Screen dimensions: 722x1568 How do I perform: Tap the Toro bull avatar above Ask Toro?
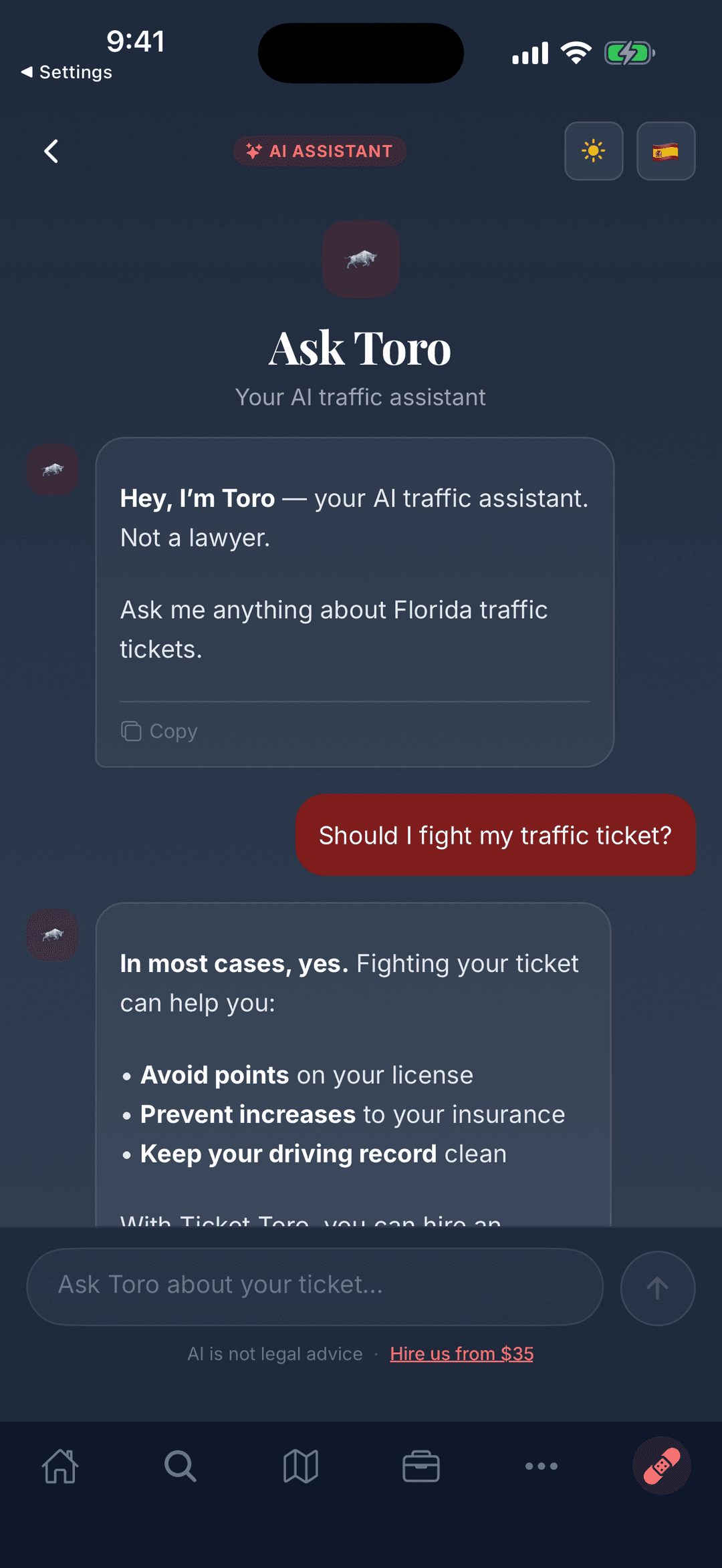[x=360, y=259]
